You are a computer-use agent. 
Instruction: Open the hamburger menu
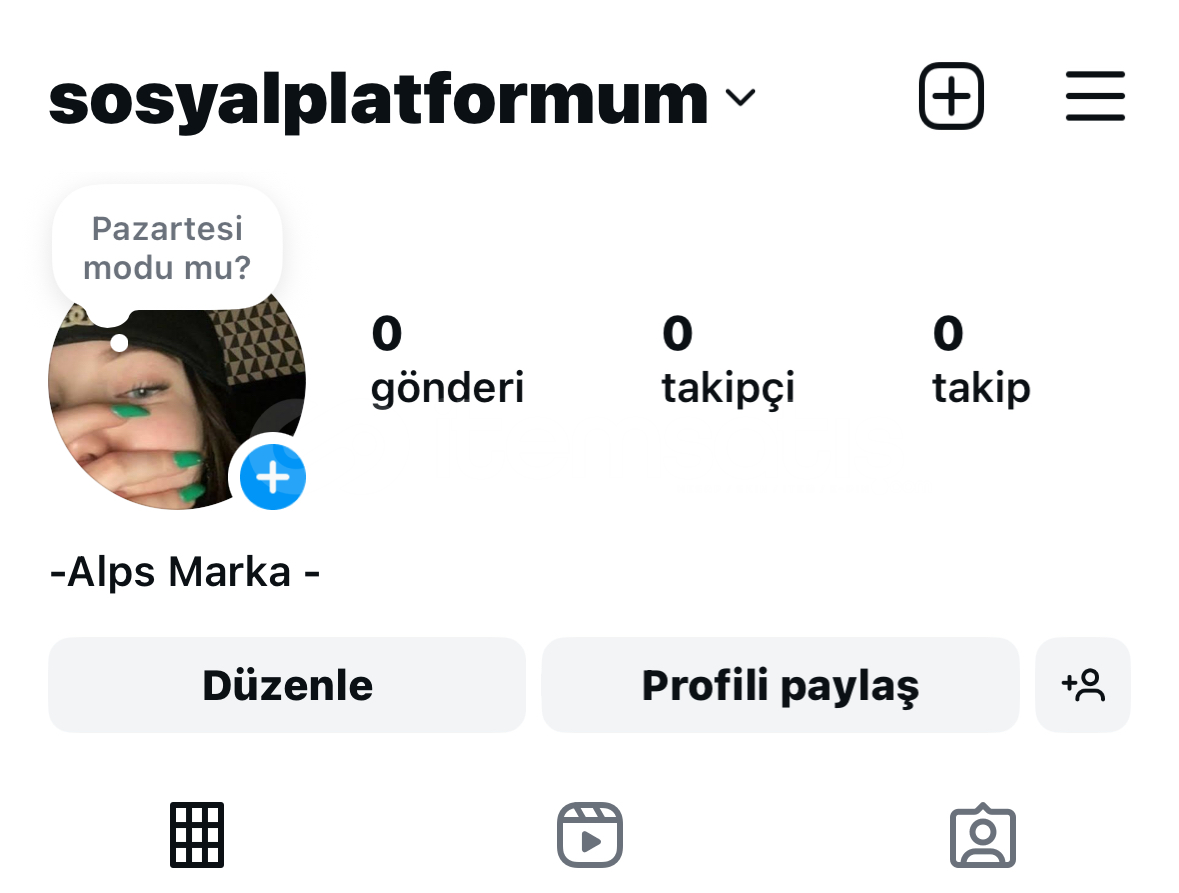[1095, 97]
